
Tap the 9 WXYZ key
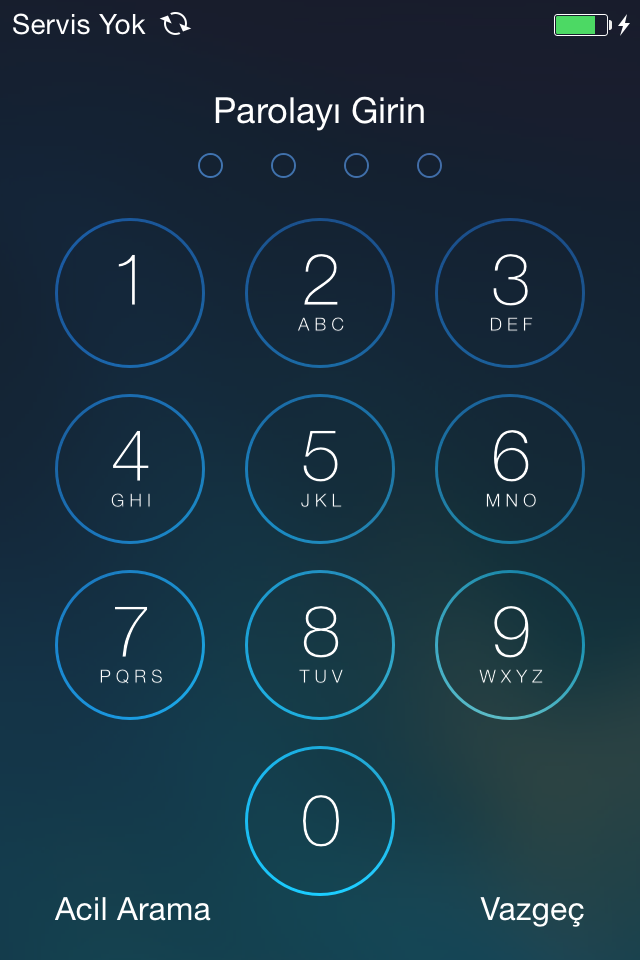[510, 645]
